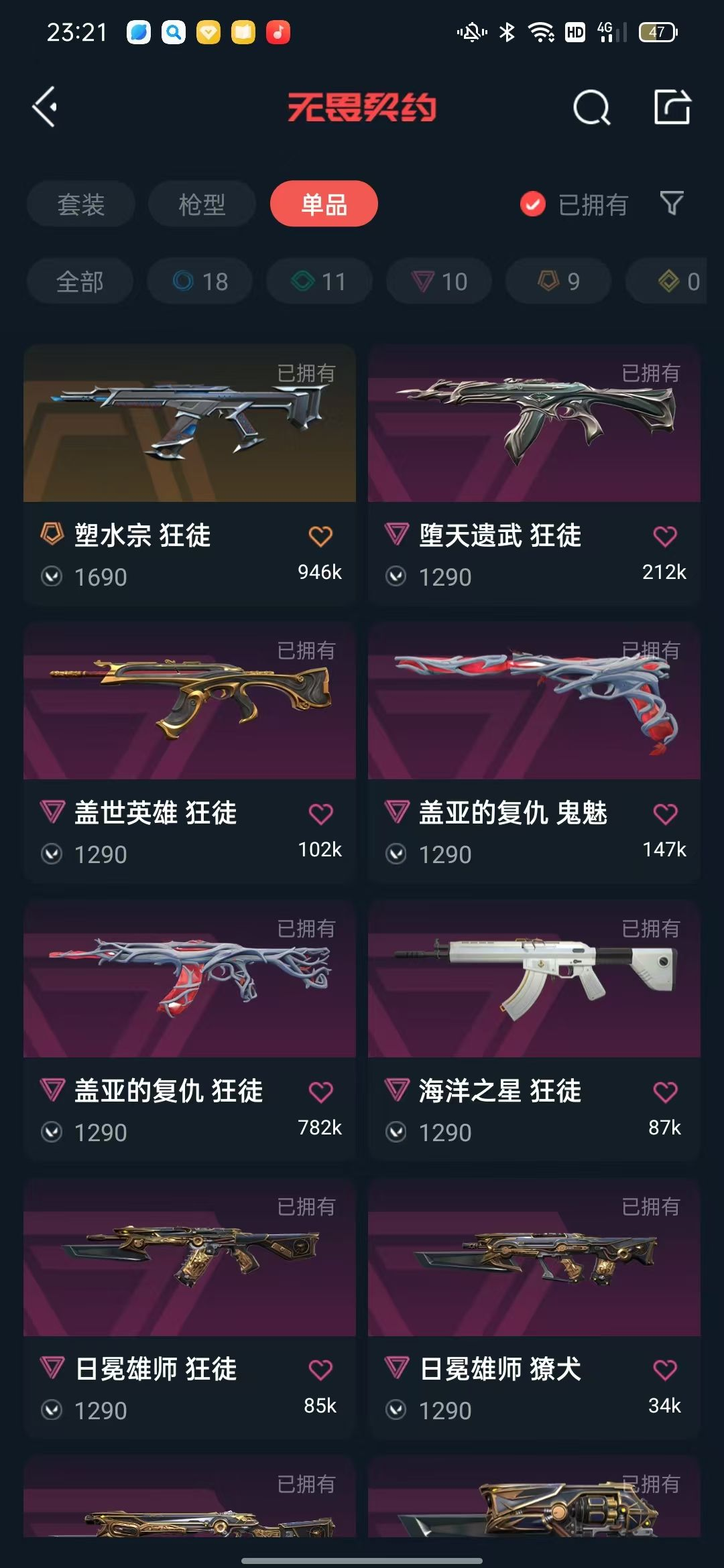The width and height of the screenshot is (724, 1568).
Task: Filter by the purple rarity chip with 10
Action: [x=439, y=281]
